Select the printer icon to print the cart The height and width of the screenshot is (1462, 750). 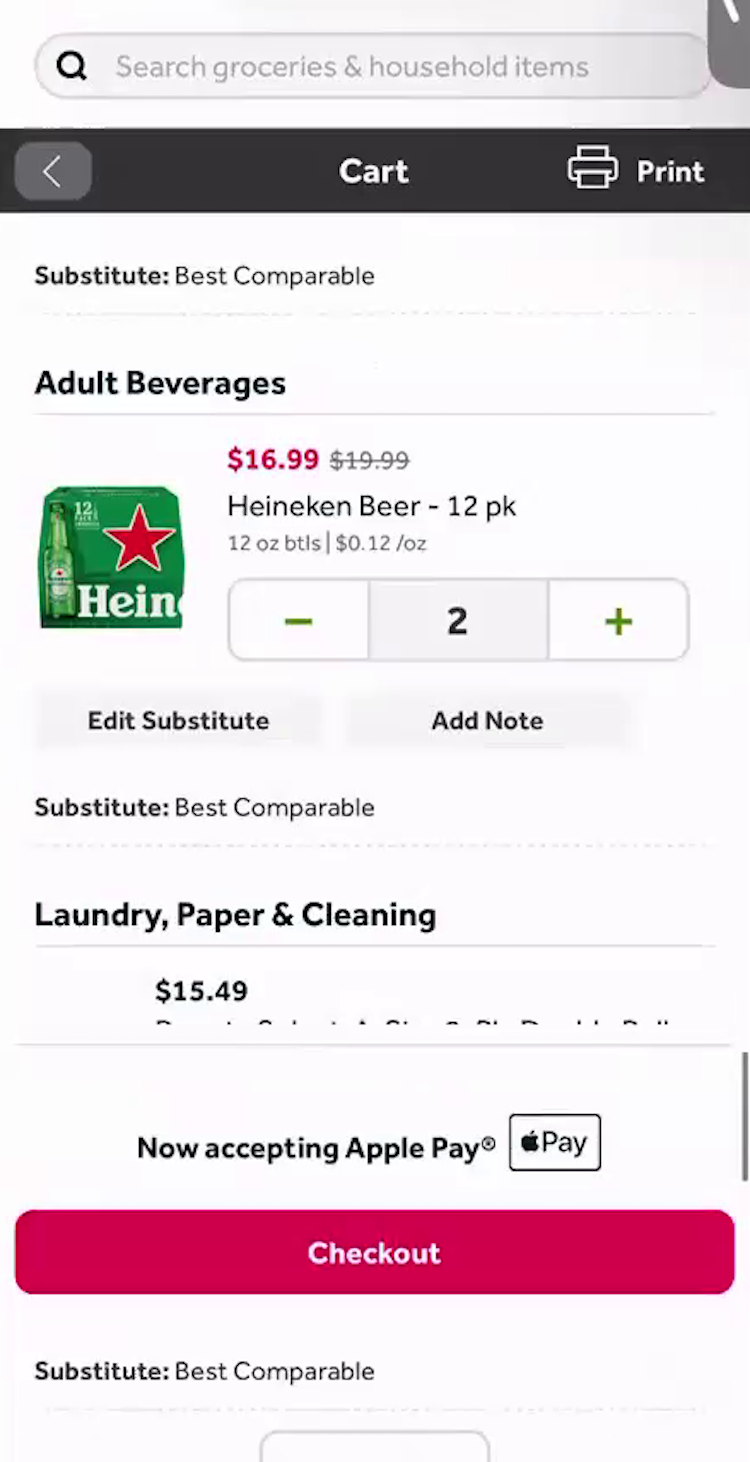[593, 170]
